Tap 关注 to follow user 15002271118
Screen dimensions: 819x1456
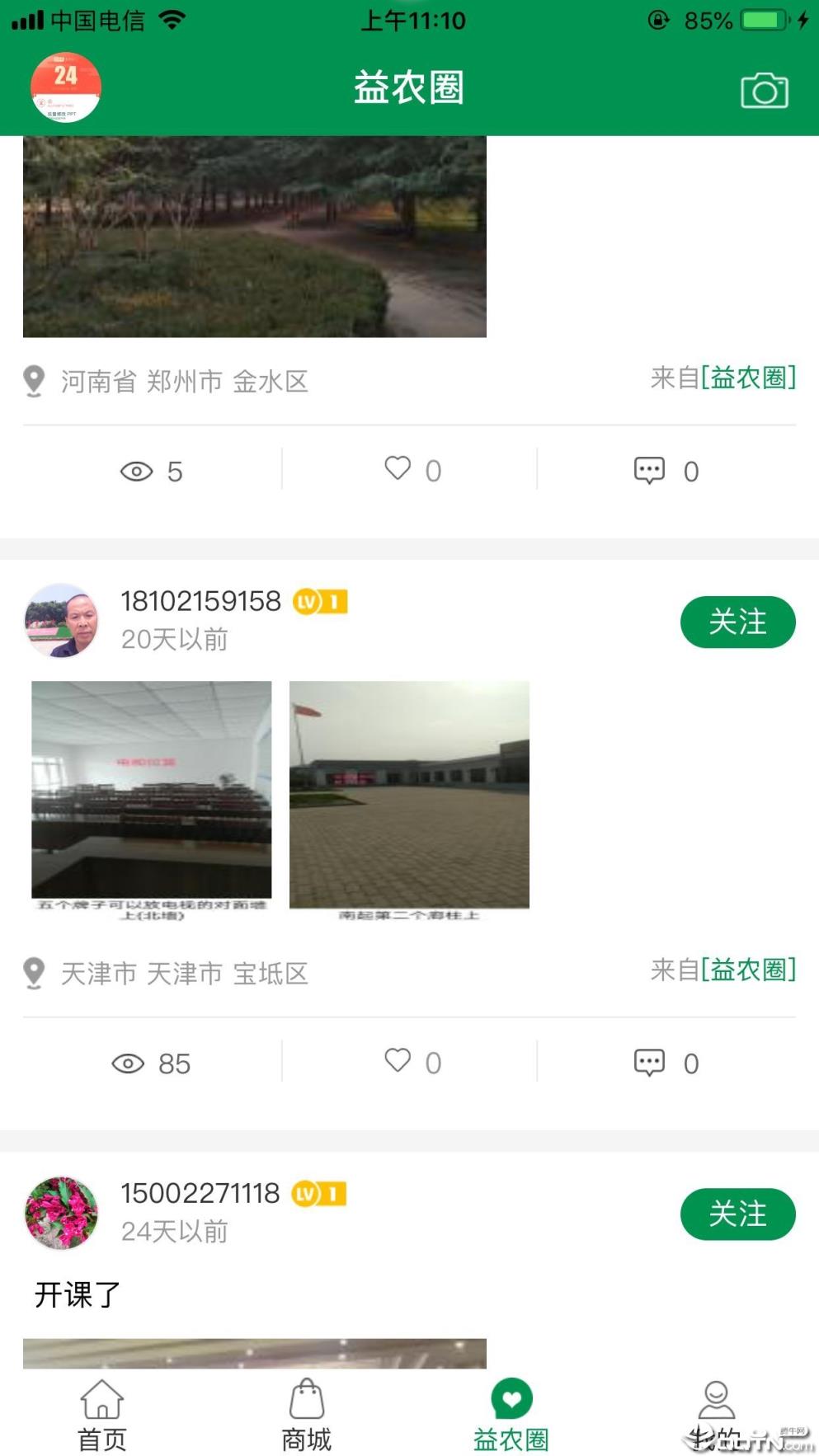point(737,1214)
